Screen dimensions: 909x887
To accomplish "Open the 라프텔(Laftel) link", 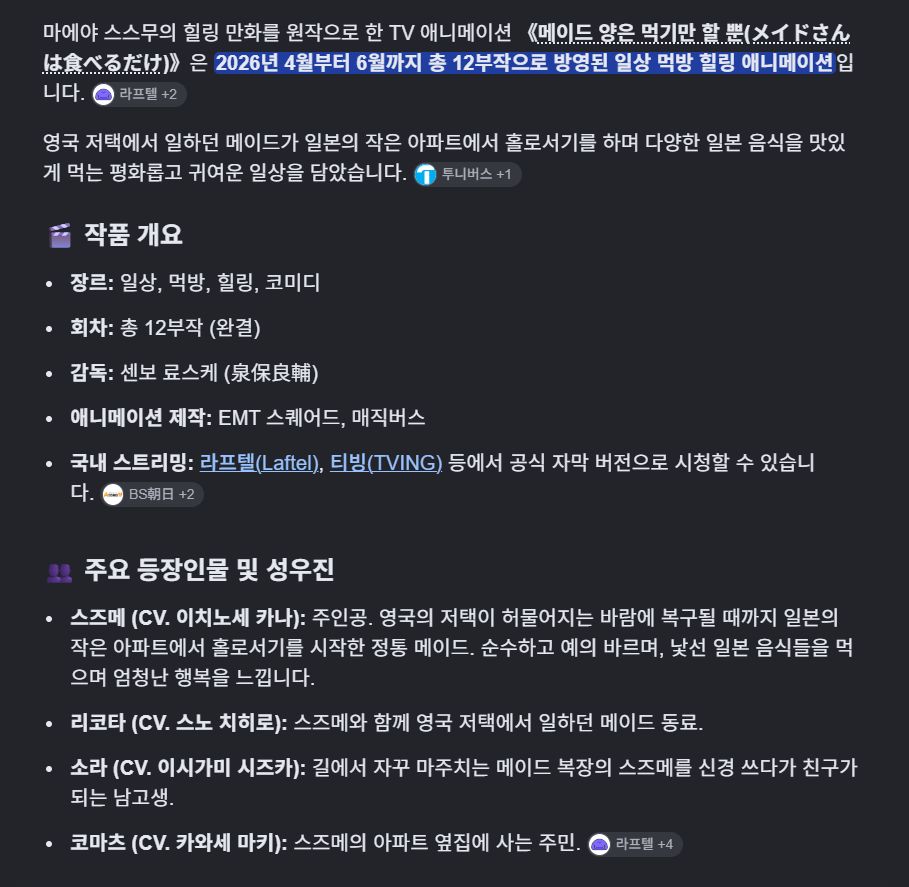I will pyautogui.click(x=259, y=463).
